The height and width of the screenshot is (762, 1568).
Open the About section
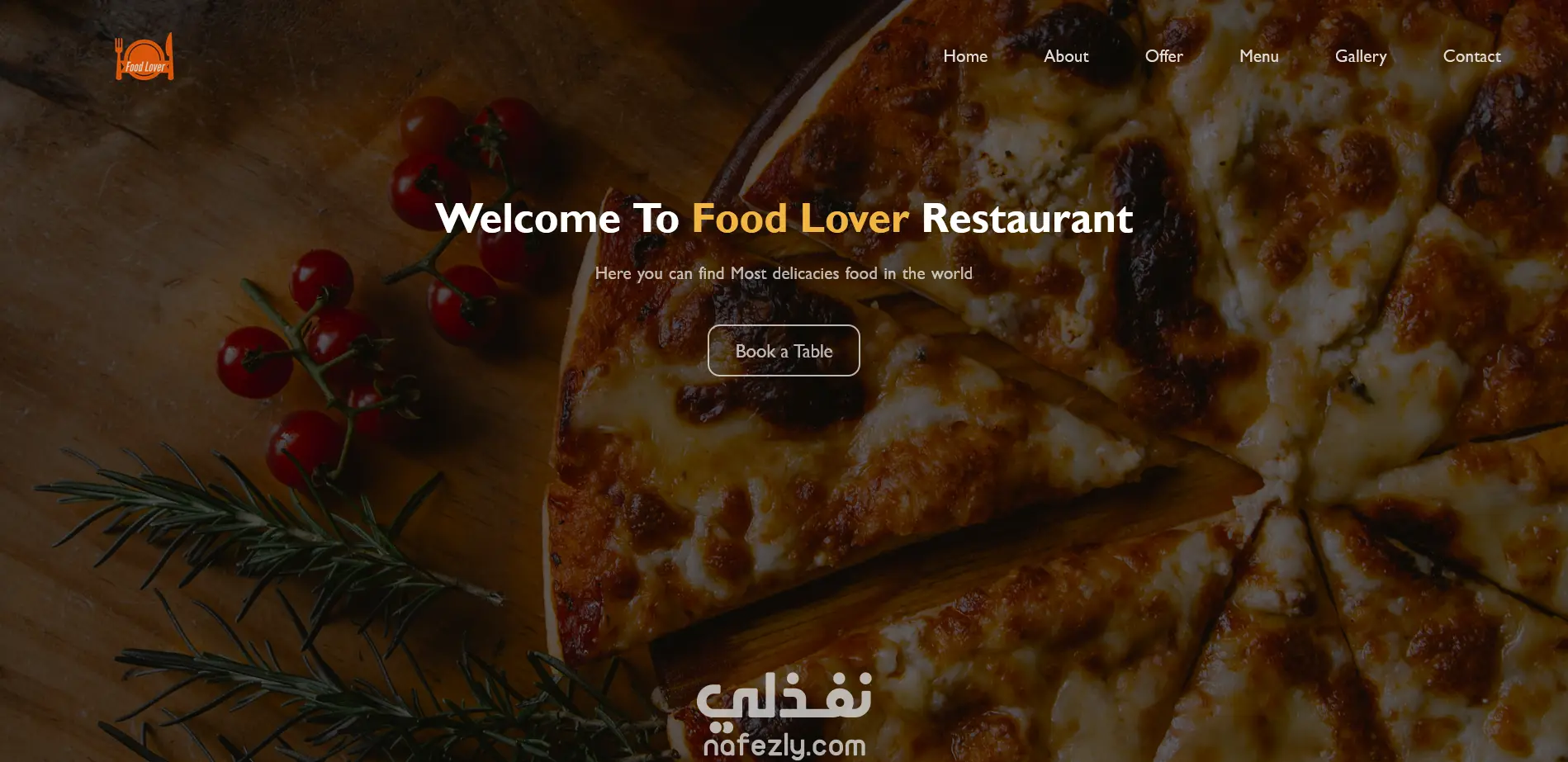(x=1066, y=56)
